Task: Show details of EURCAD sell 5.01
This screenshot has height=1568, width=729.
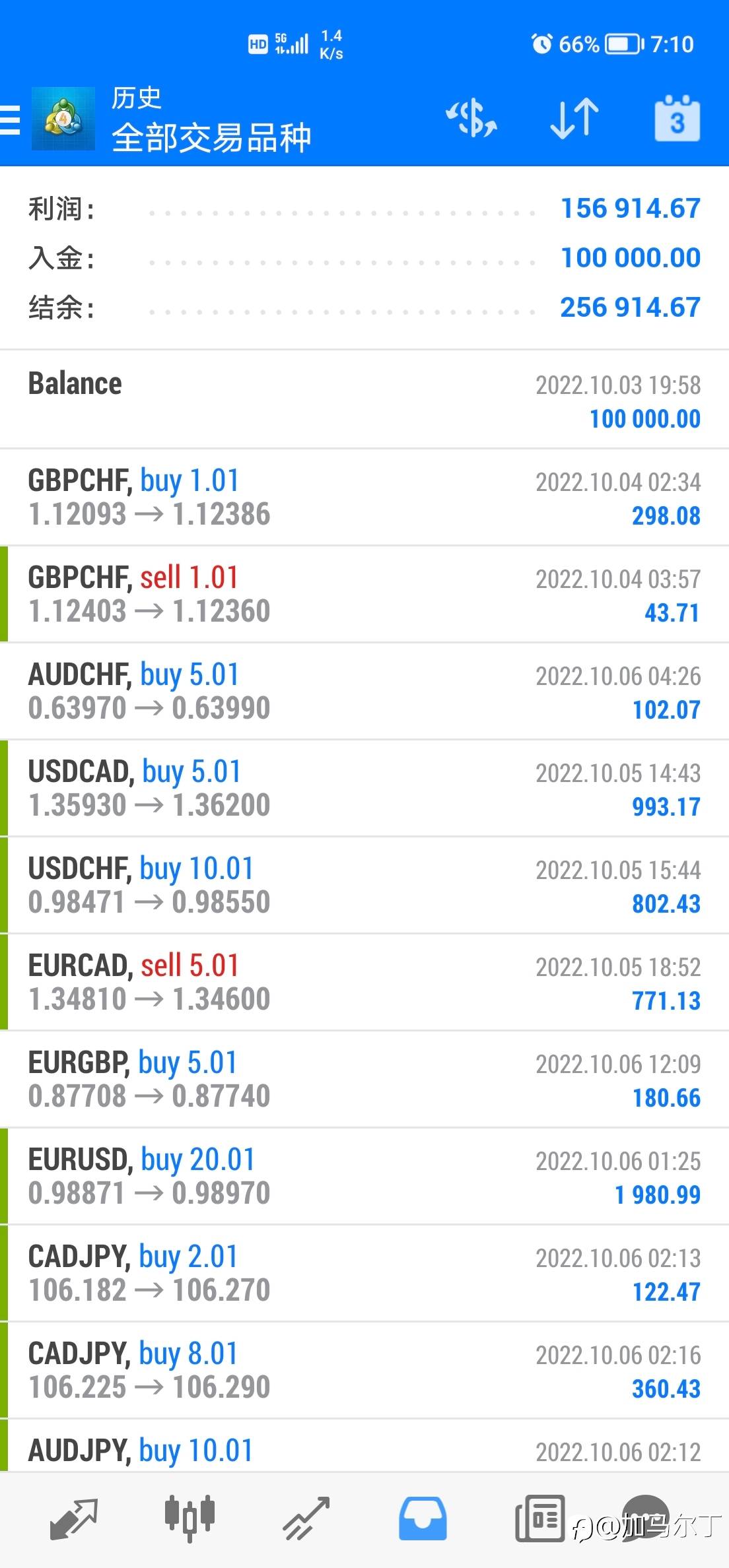Action: point(364,983)
